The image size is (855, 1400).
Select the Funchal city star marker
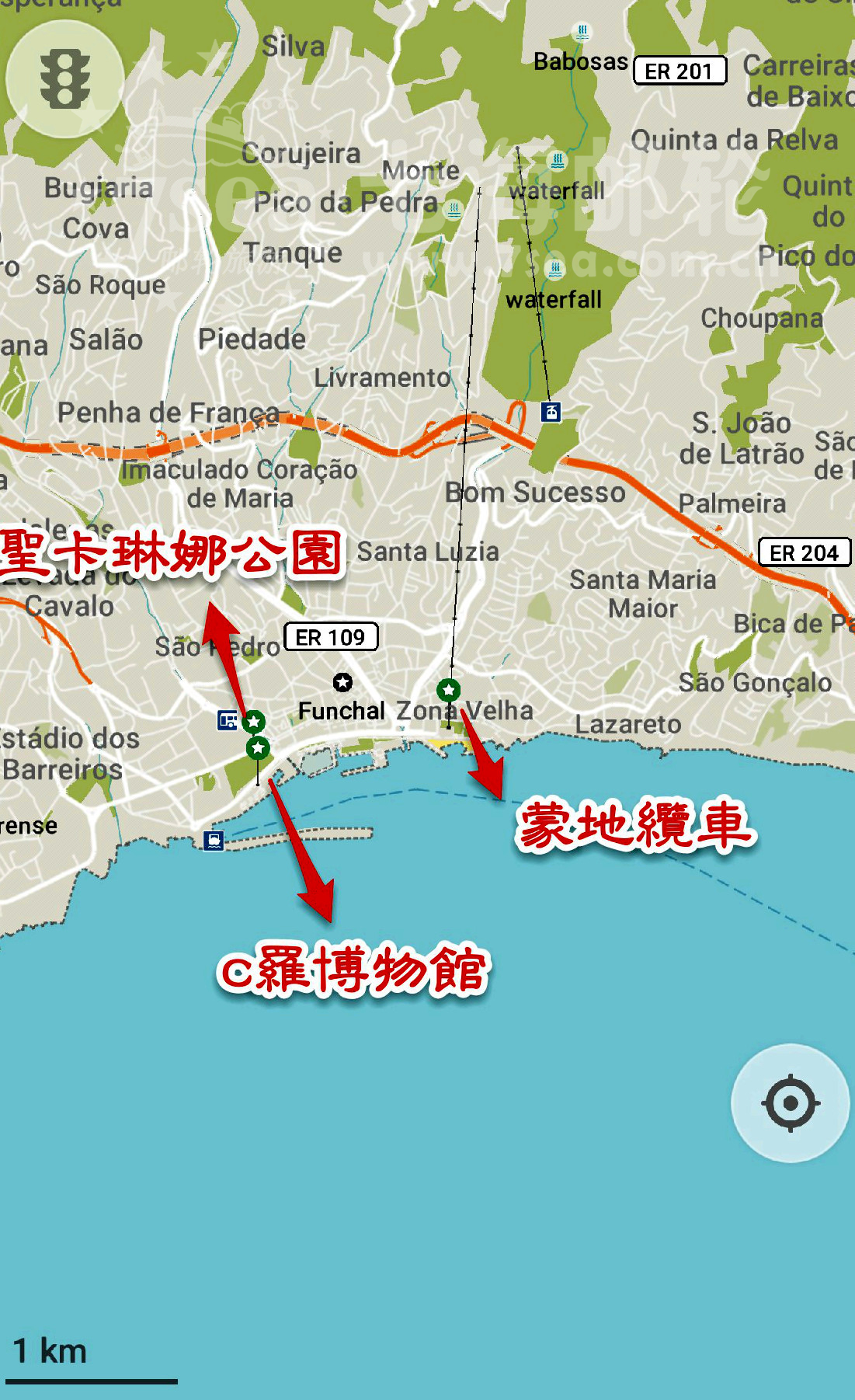pyautogui.click(x=342, y=682)
